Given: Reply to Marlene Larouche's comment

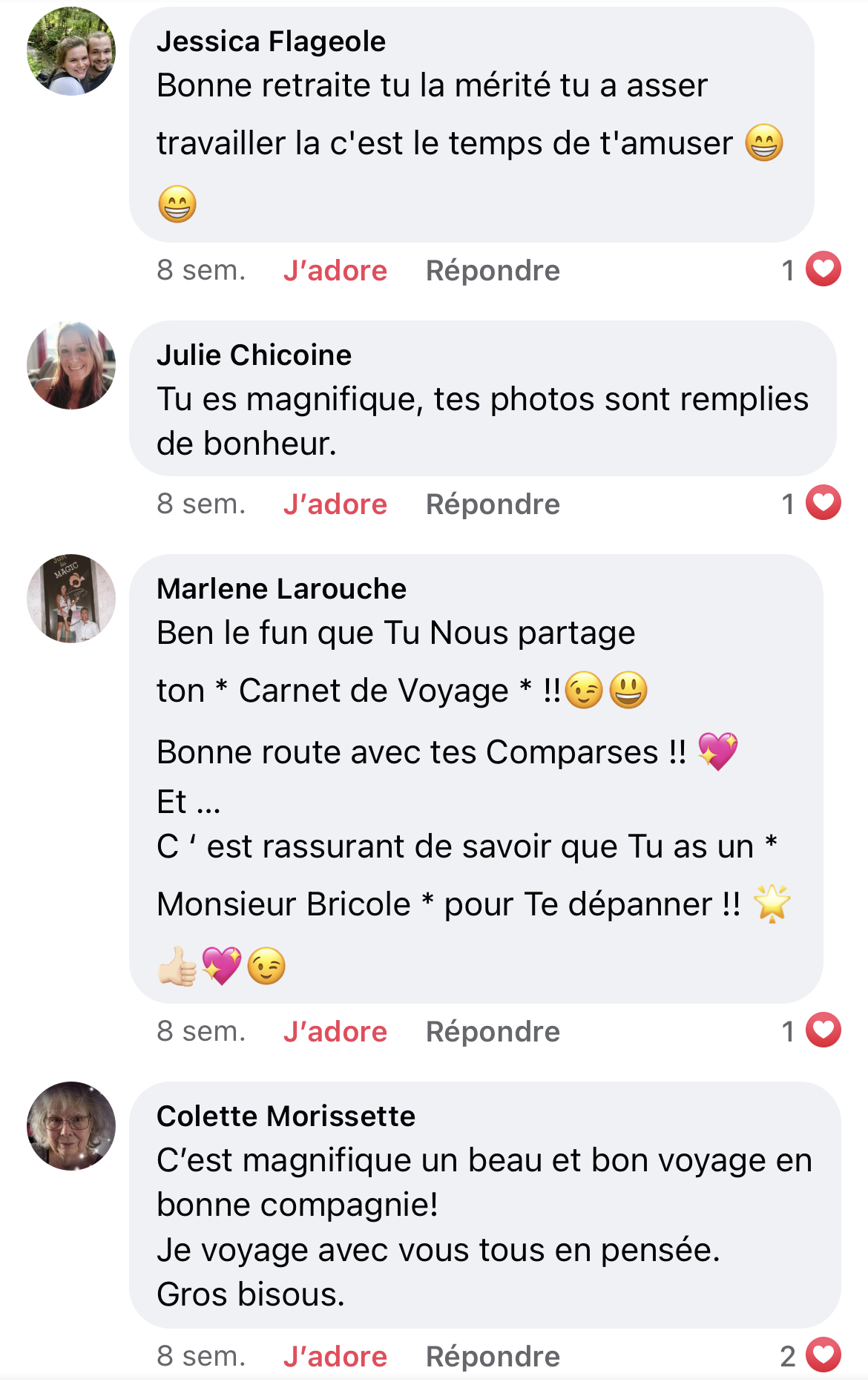Looking at the screenshot, I should point(493,1032).
